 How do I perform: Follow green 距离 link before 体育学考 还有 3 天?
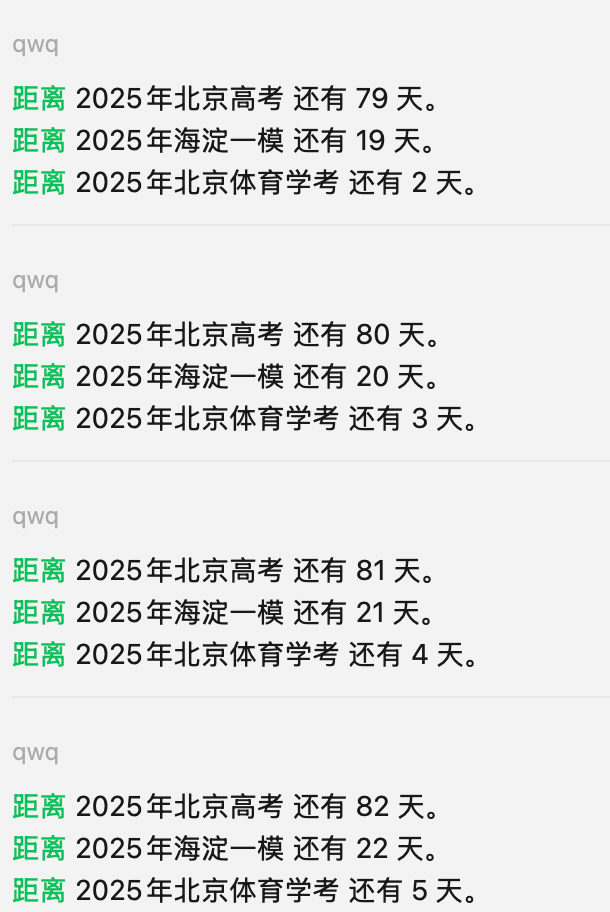(39, 419)
